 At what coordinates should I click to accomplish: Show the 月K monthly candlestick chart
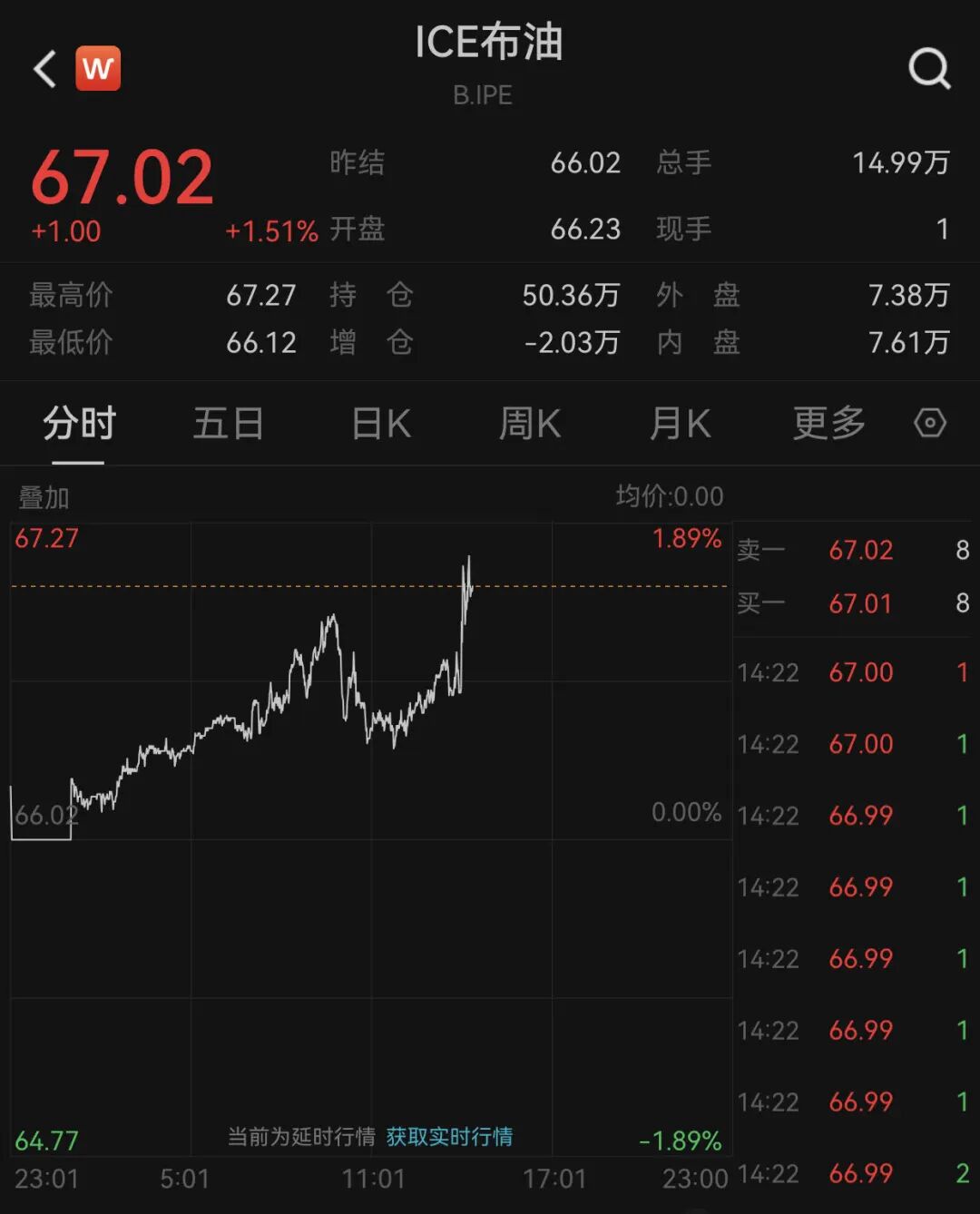click(680, 424)
